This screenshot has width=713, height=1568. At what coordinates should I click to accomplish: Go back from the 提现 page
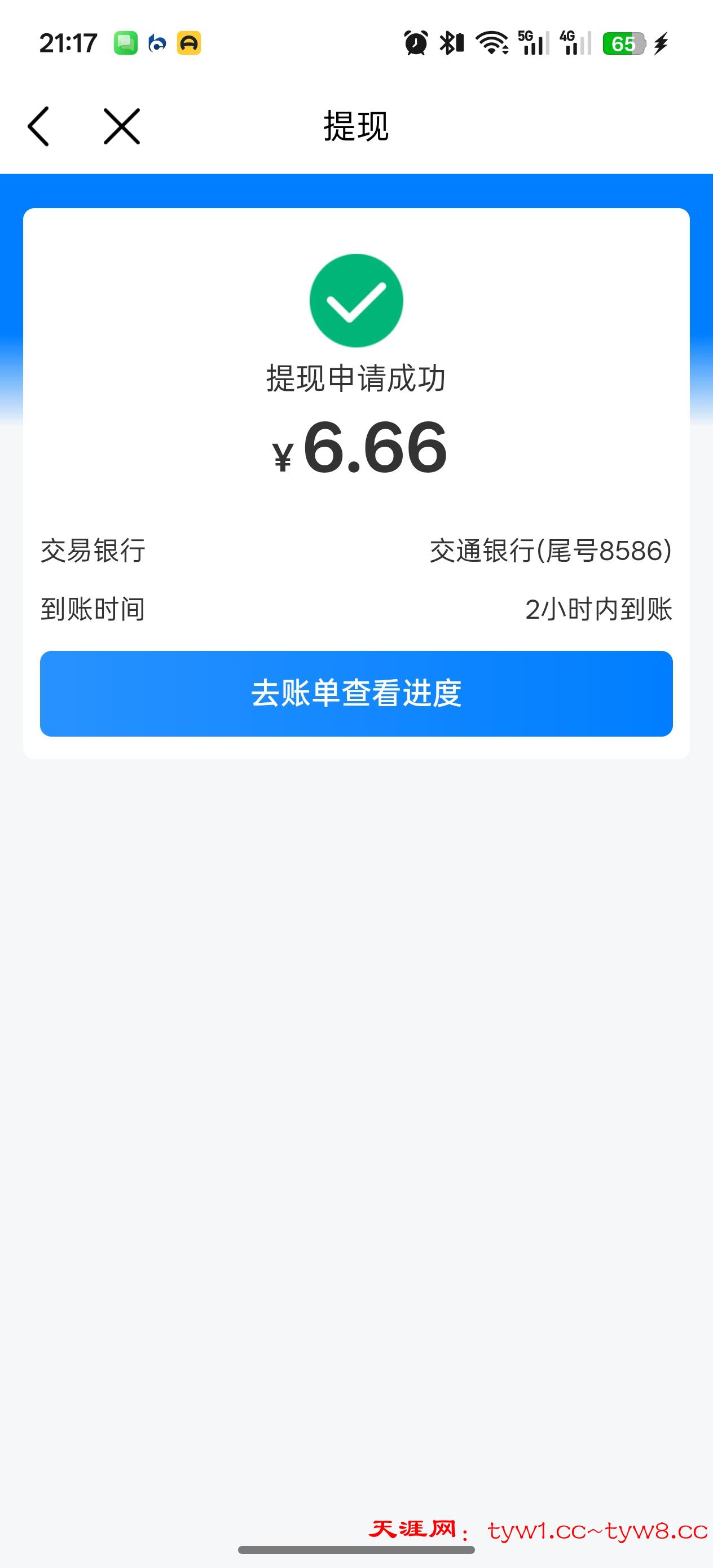click(x=38, y=126)
